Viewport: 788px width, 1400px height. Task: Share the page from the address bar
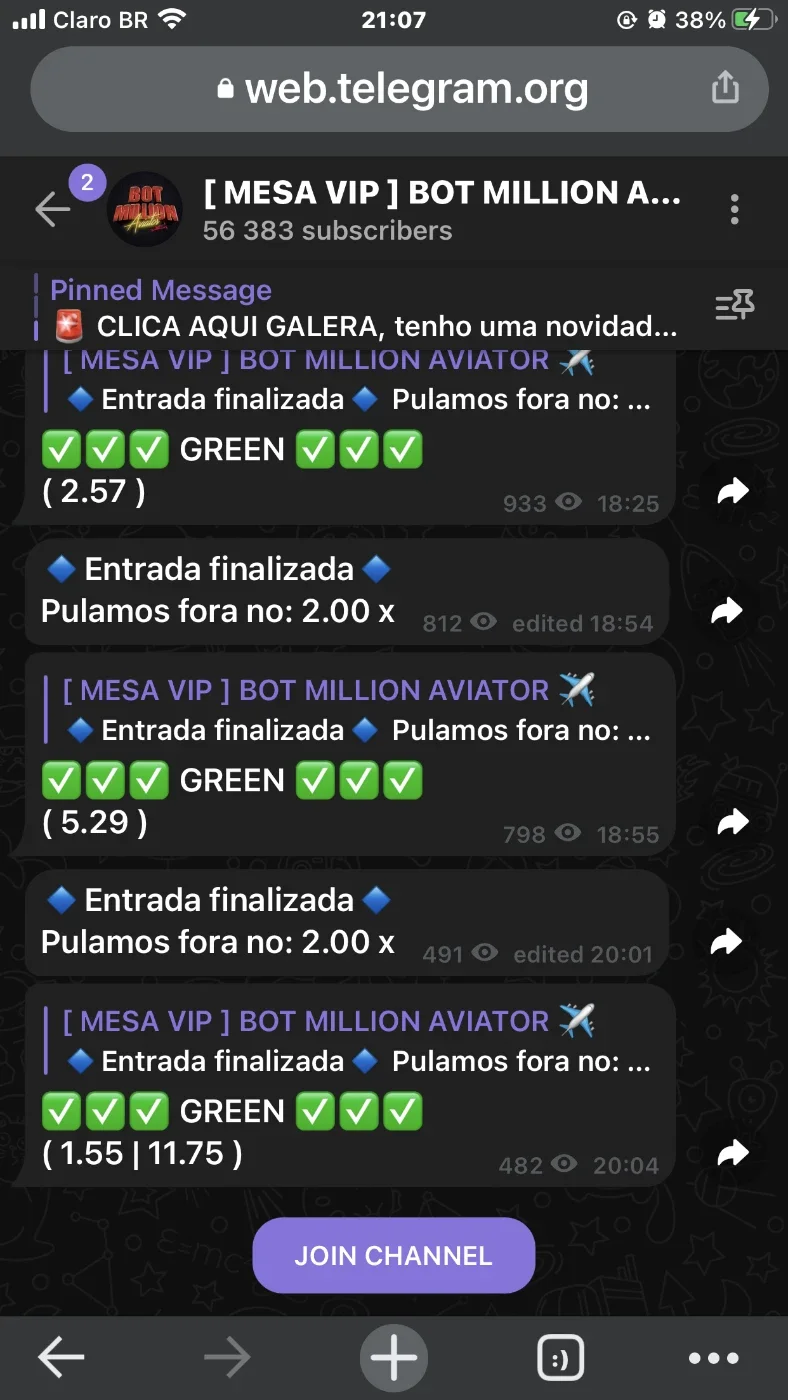pyautogui.click(x=725, y=88)
